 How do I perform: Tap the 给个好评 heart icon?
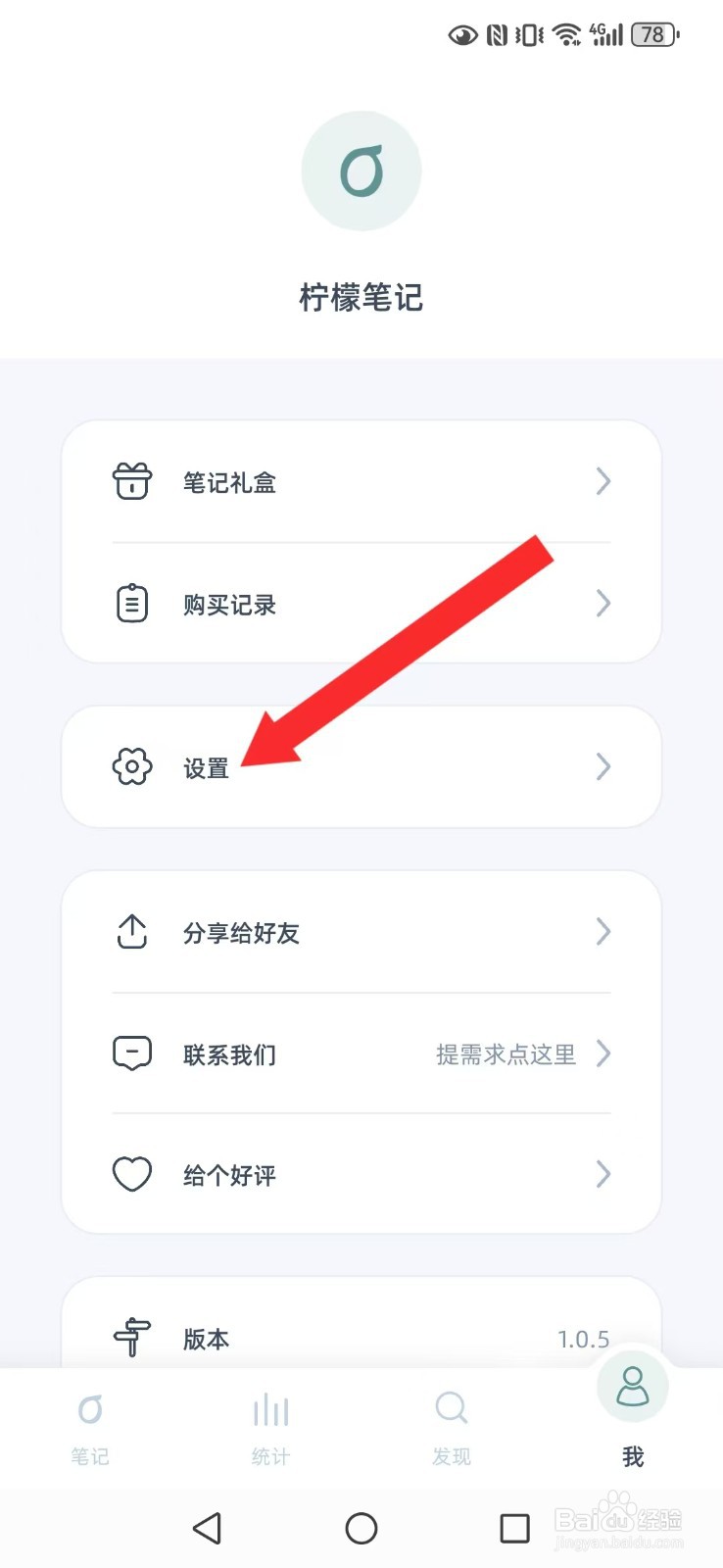point(131,1174)
